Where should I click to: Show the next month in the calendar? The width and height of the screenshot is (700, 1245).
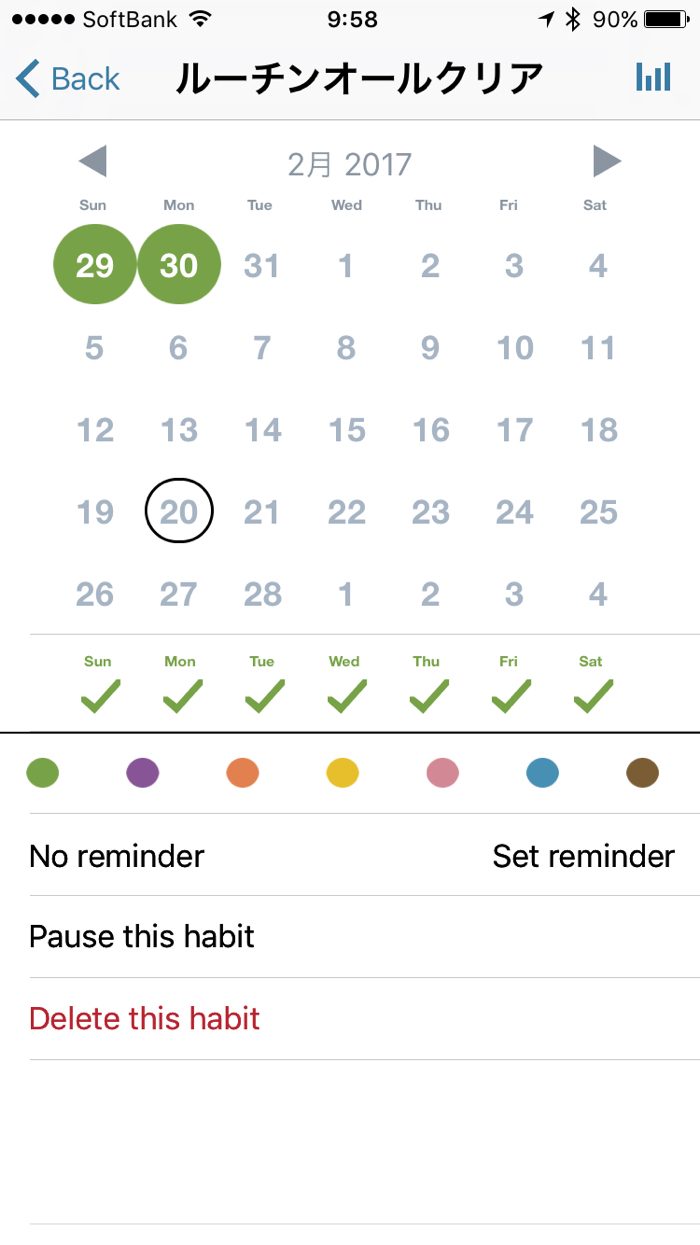[606, 162]
